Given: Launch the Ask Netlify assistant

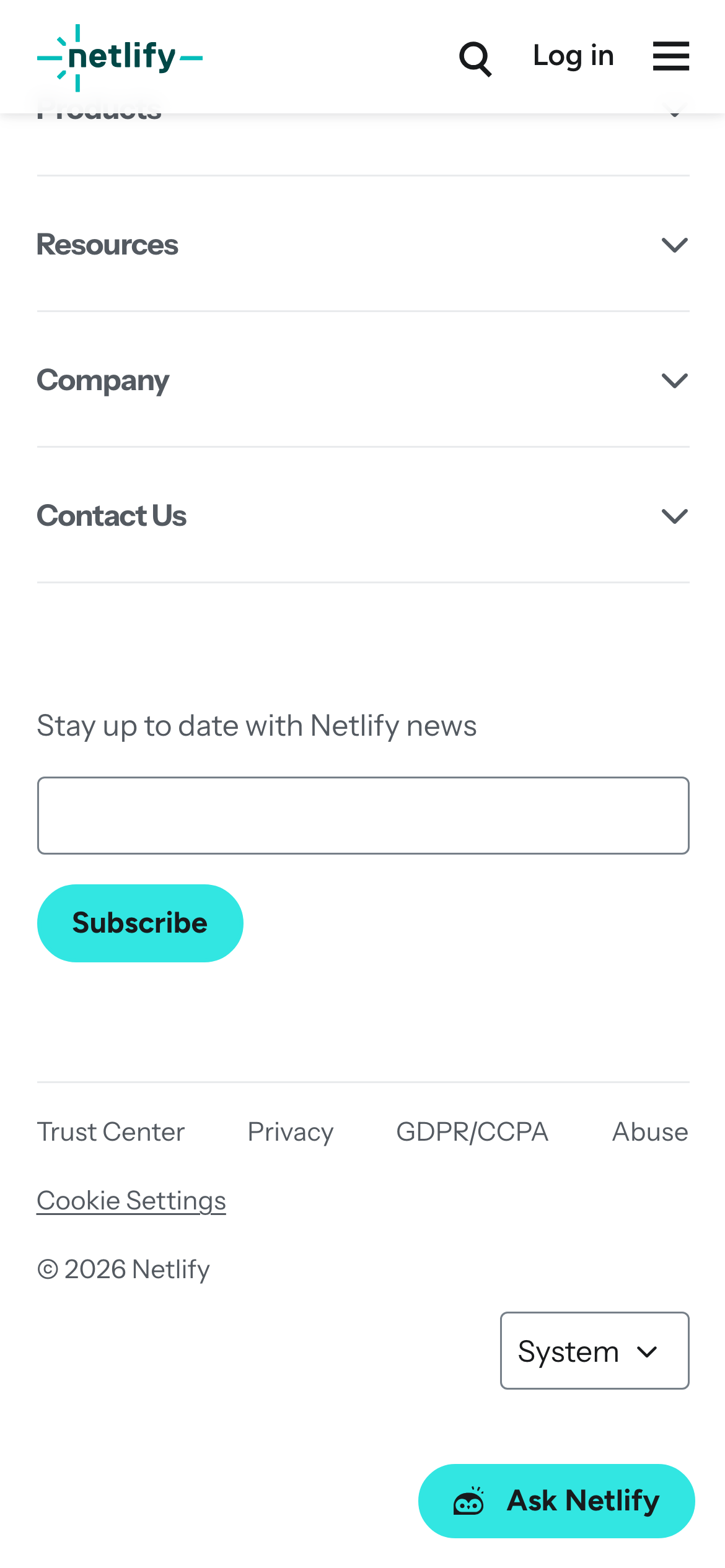Looking at the screenshot, I should (x=556, y=1501).
